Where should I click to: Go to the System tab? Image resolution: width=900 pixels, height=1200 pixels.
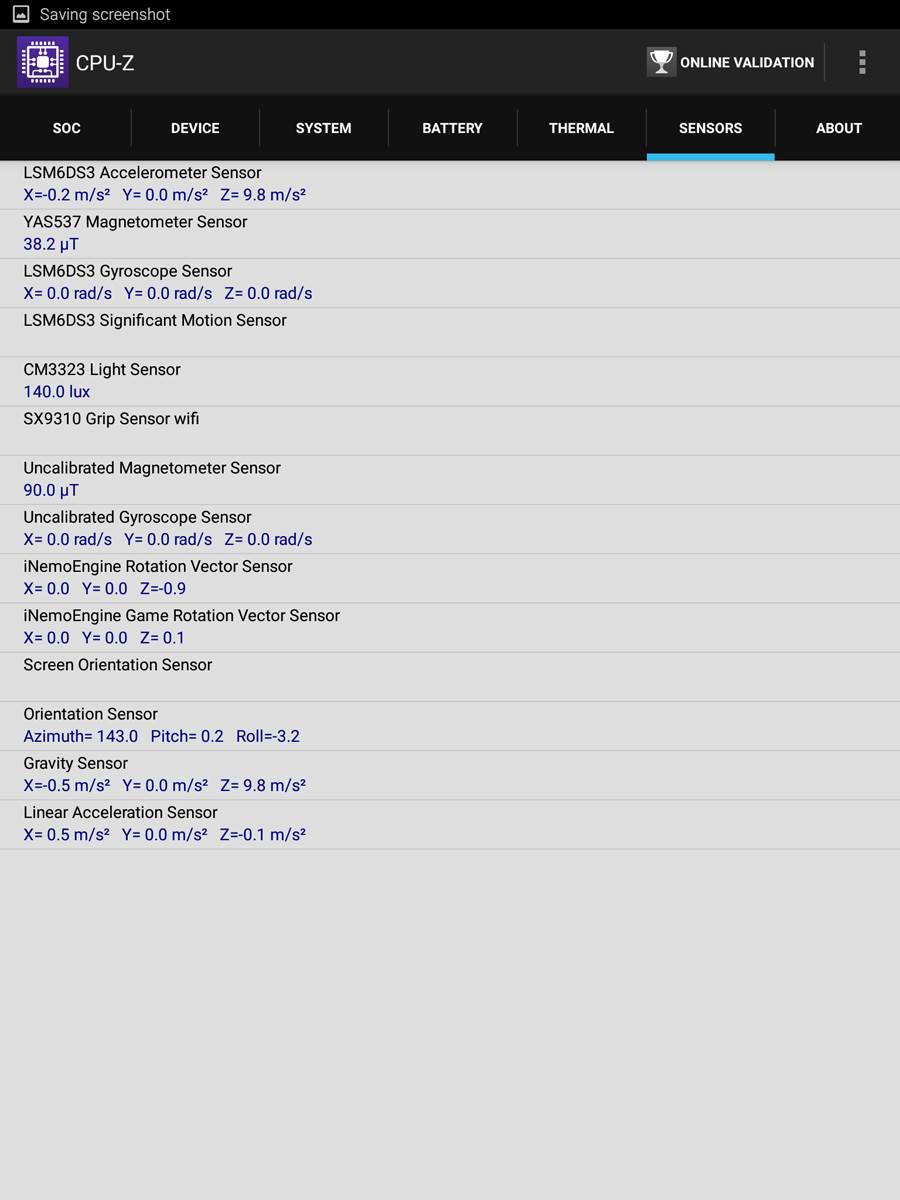click(x=323, y=128)
